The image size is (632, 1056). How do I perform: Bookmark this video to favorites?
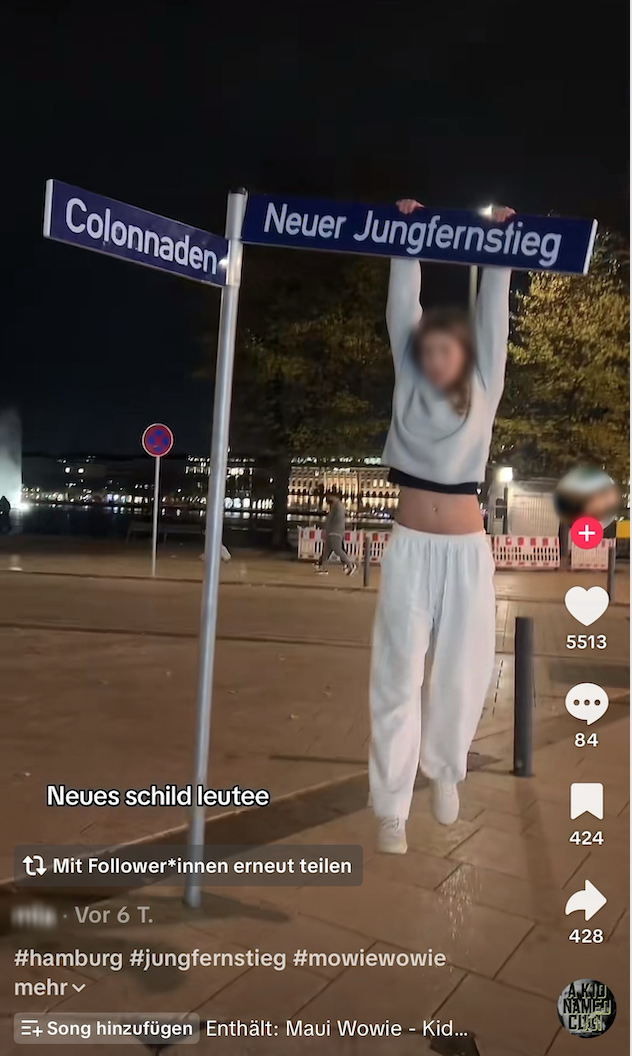(586, 802)
